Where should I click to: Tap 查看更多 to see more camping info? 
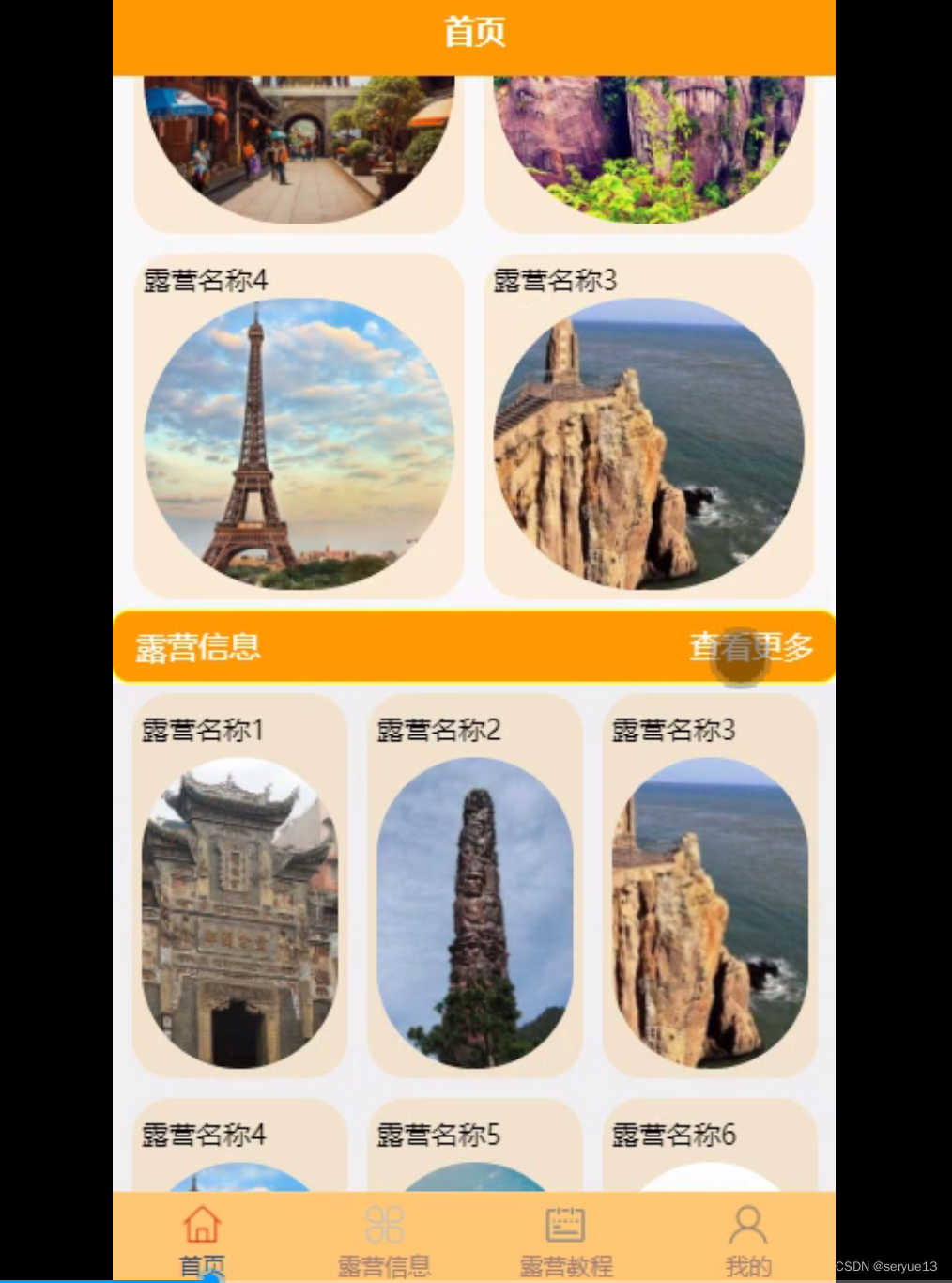[x=750, y=647]
